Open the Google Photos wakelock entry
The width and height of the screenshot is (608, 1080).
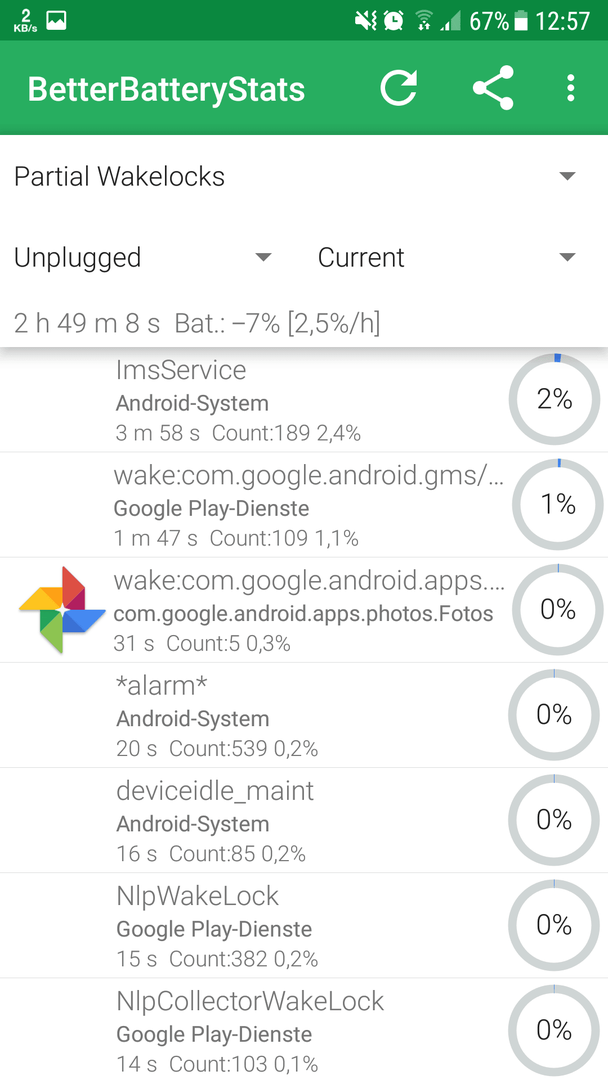(x=304, y=610)
